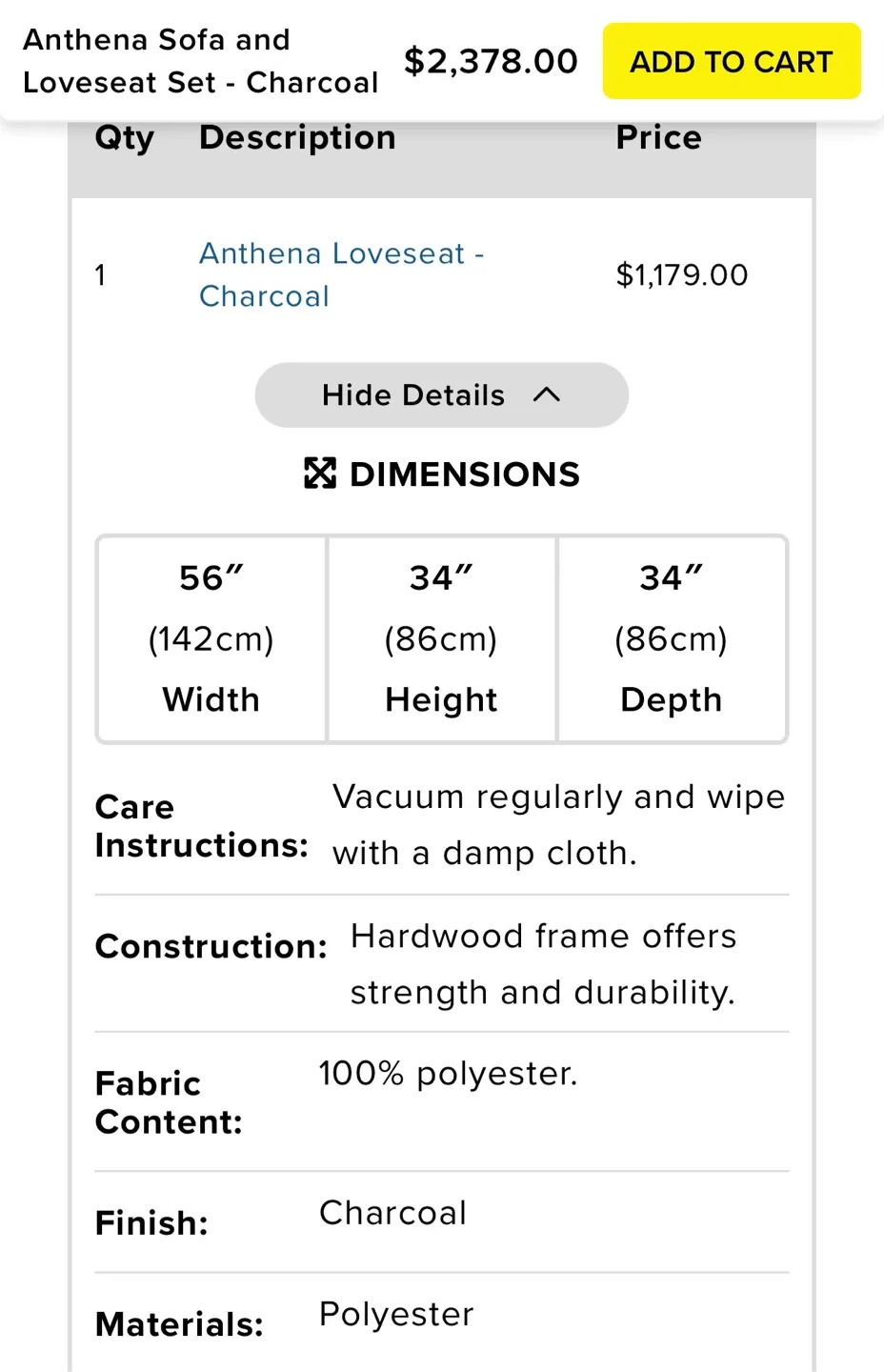This screenshot has width=884, height=1372.
Task: Select the Height dimension cell showing 34 inches
Action: 440,638
